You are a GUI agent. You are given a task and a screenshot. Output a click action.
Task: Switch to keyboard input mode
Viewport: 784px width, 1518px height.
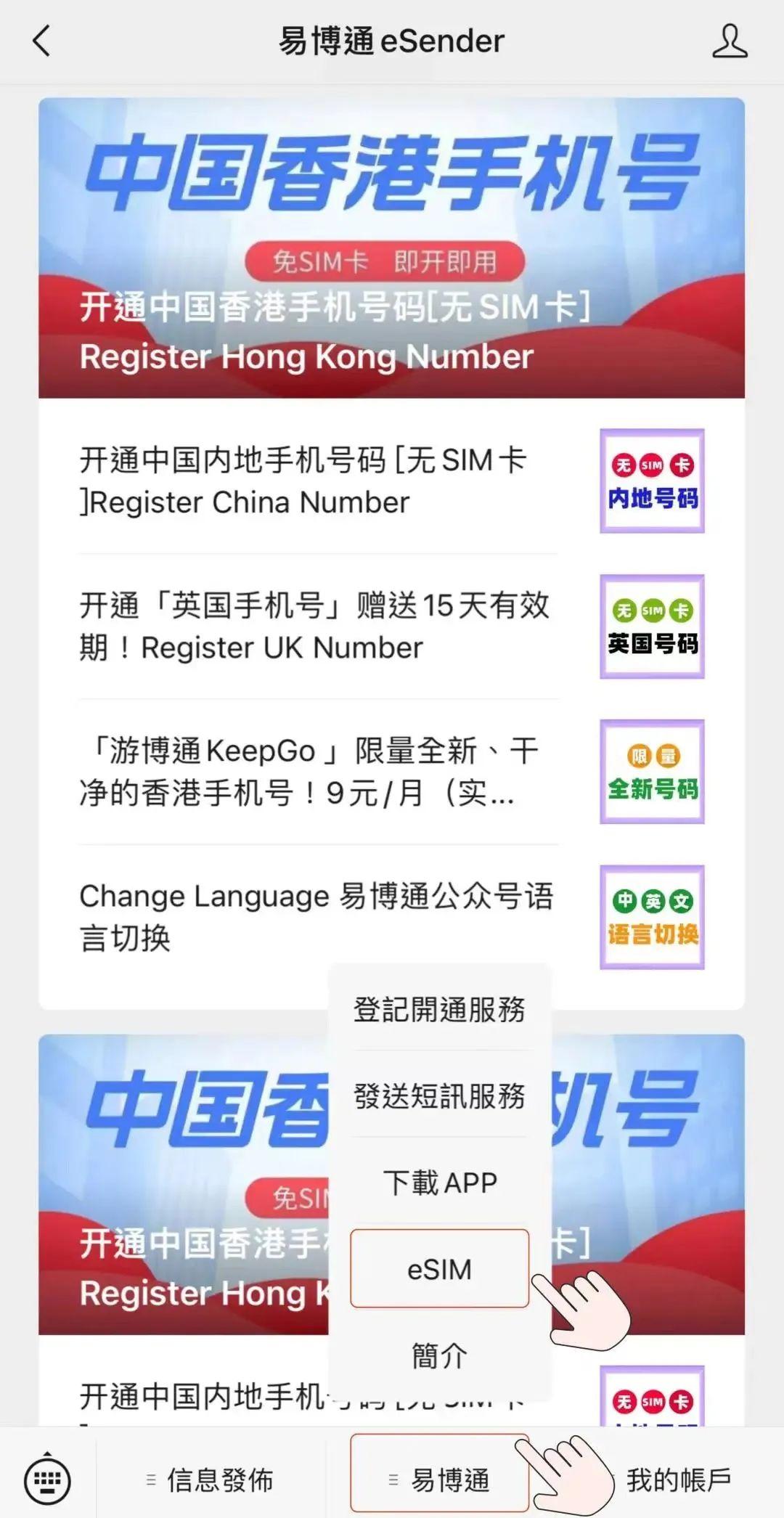(48, 1478)
